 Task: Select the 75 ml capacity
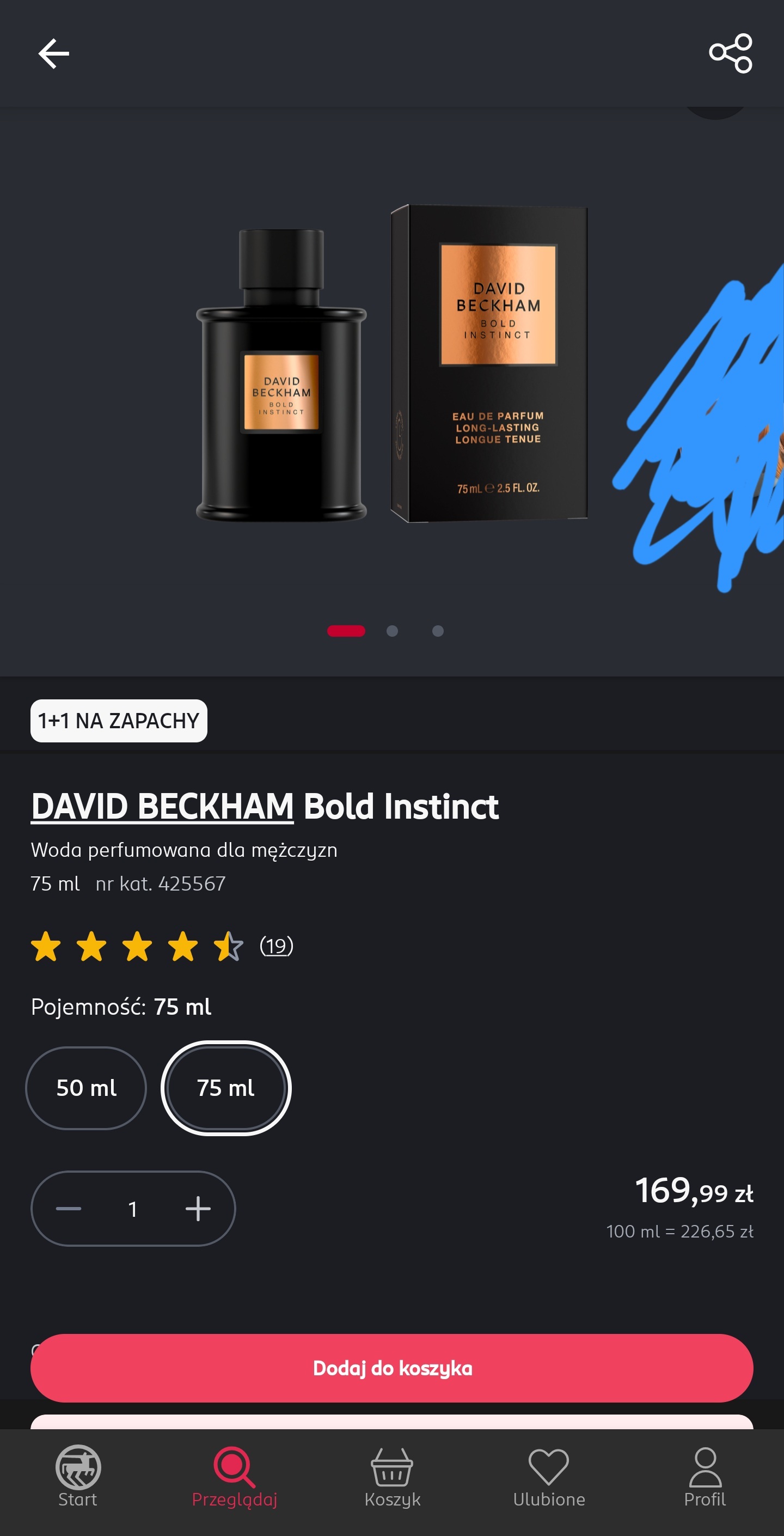tap(226, 1088)
